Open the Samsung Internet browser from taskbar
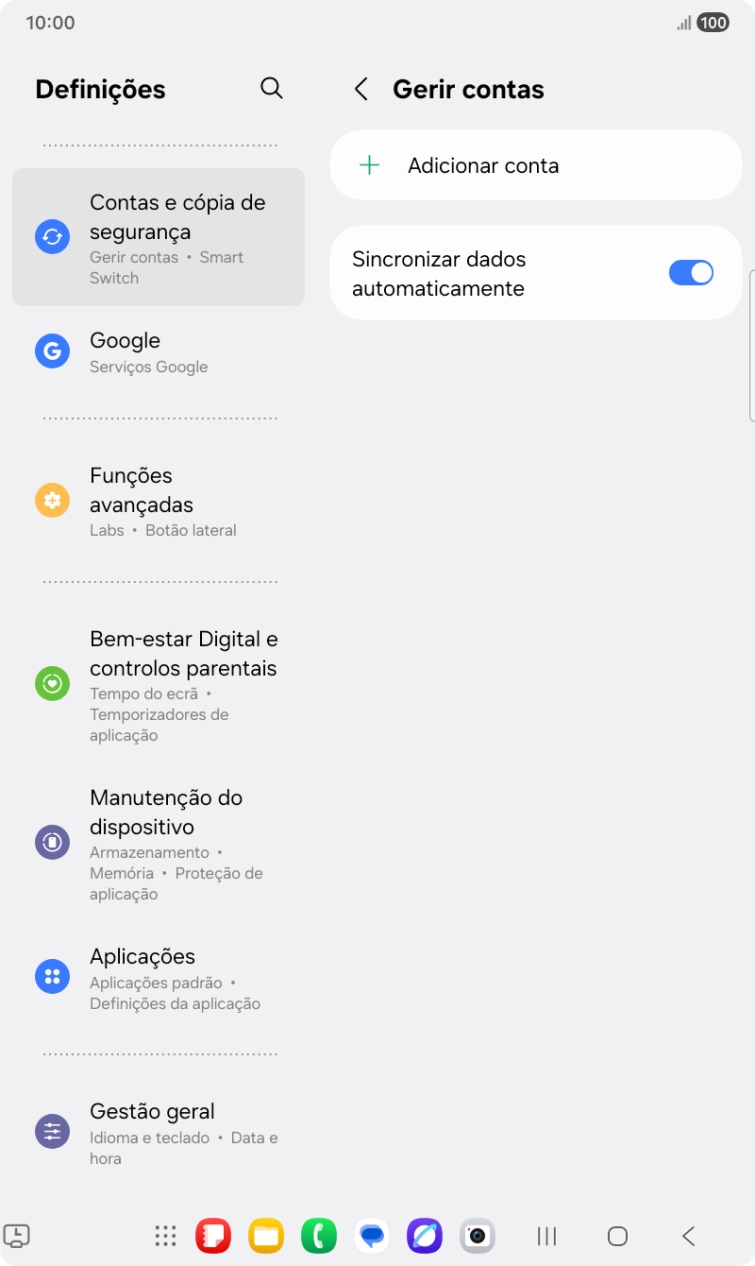This screenshot has width=755, height=1266. point(424,1236)
